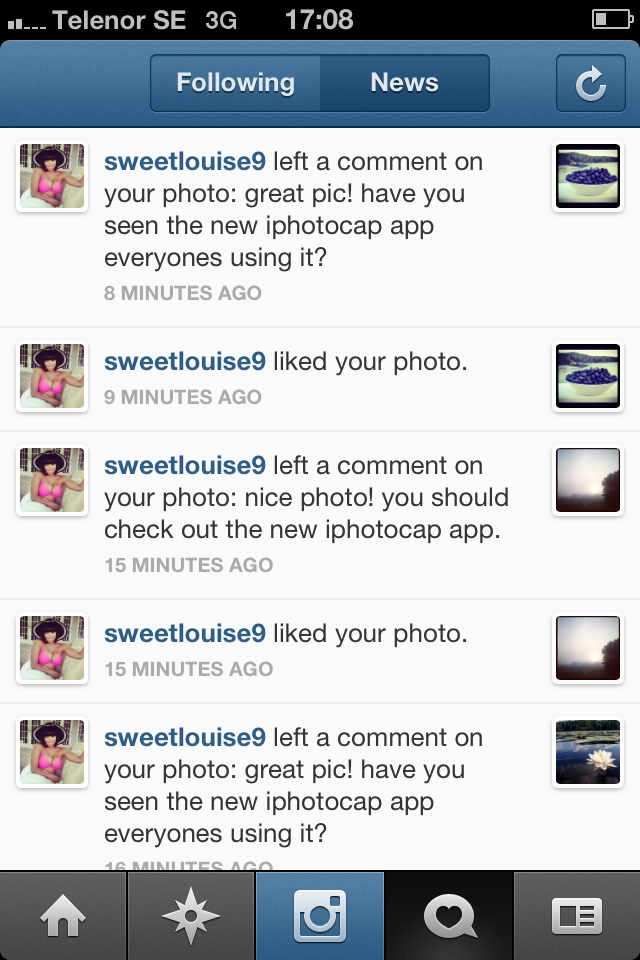Go to the Explore star tab

click(191, 916)
